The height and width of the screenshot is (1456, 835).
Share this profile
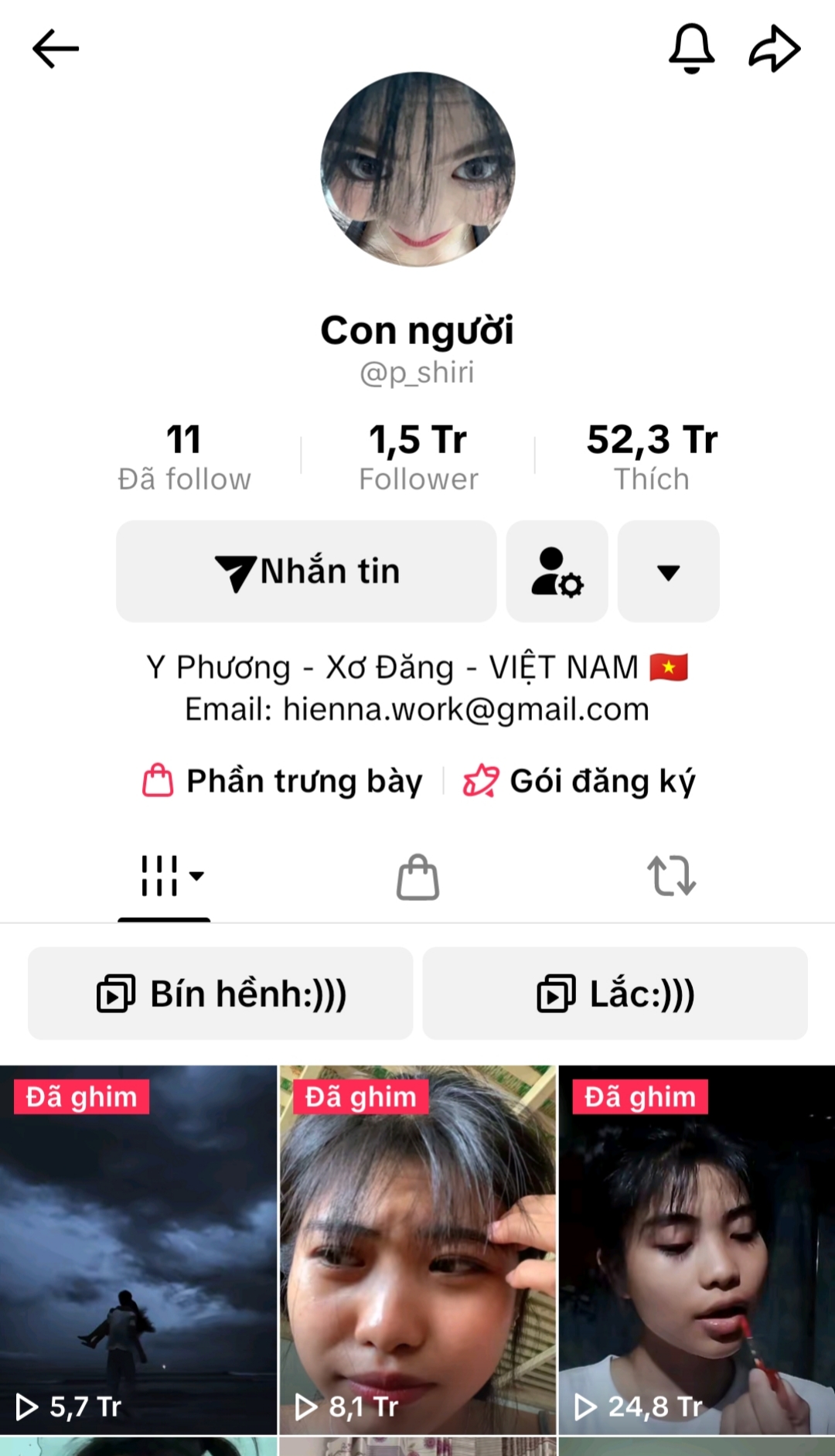click(774, 49)
